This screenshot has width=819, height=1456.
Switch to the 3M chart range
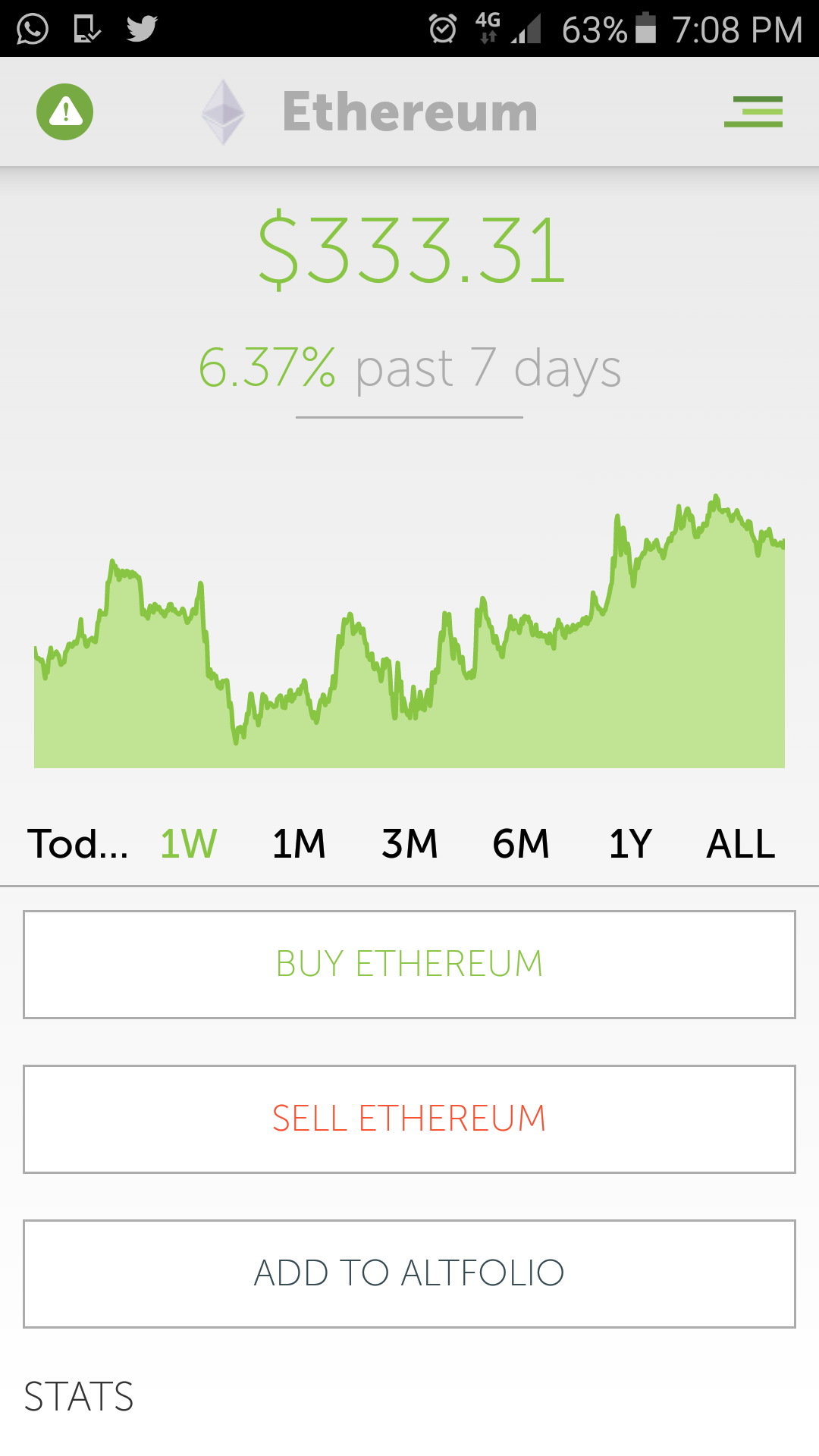[x=409, y=844]
